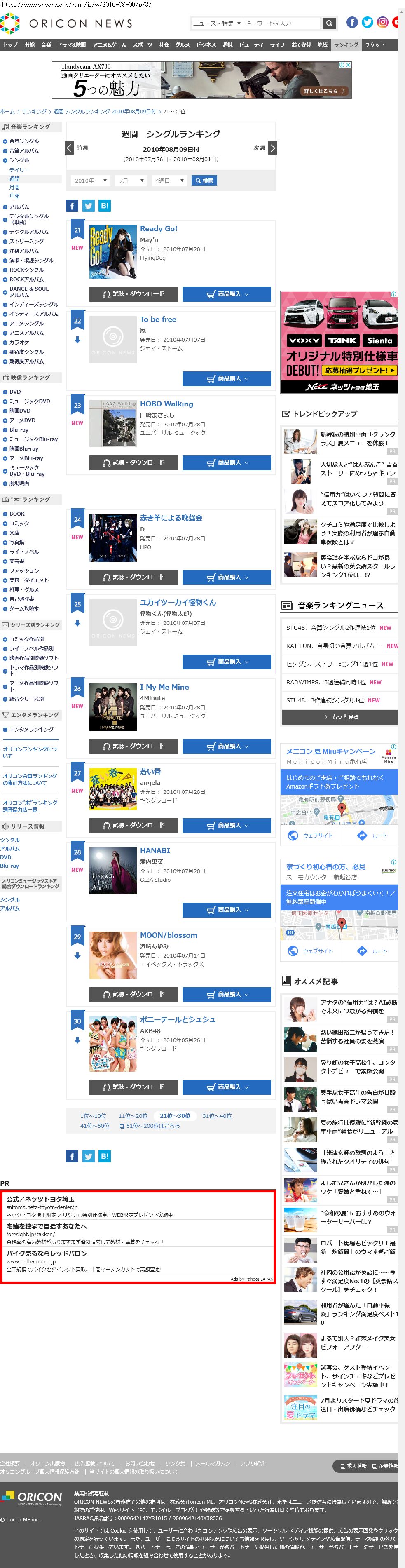This screenshot has height=1568, width=405.
Task: Select the 31位〜40位 ranking page link
Action: click(217, 1116)
